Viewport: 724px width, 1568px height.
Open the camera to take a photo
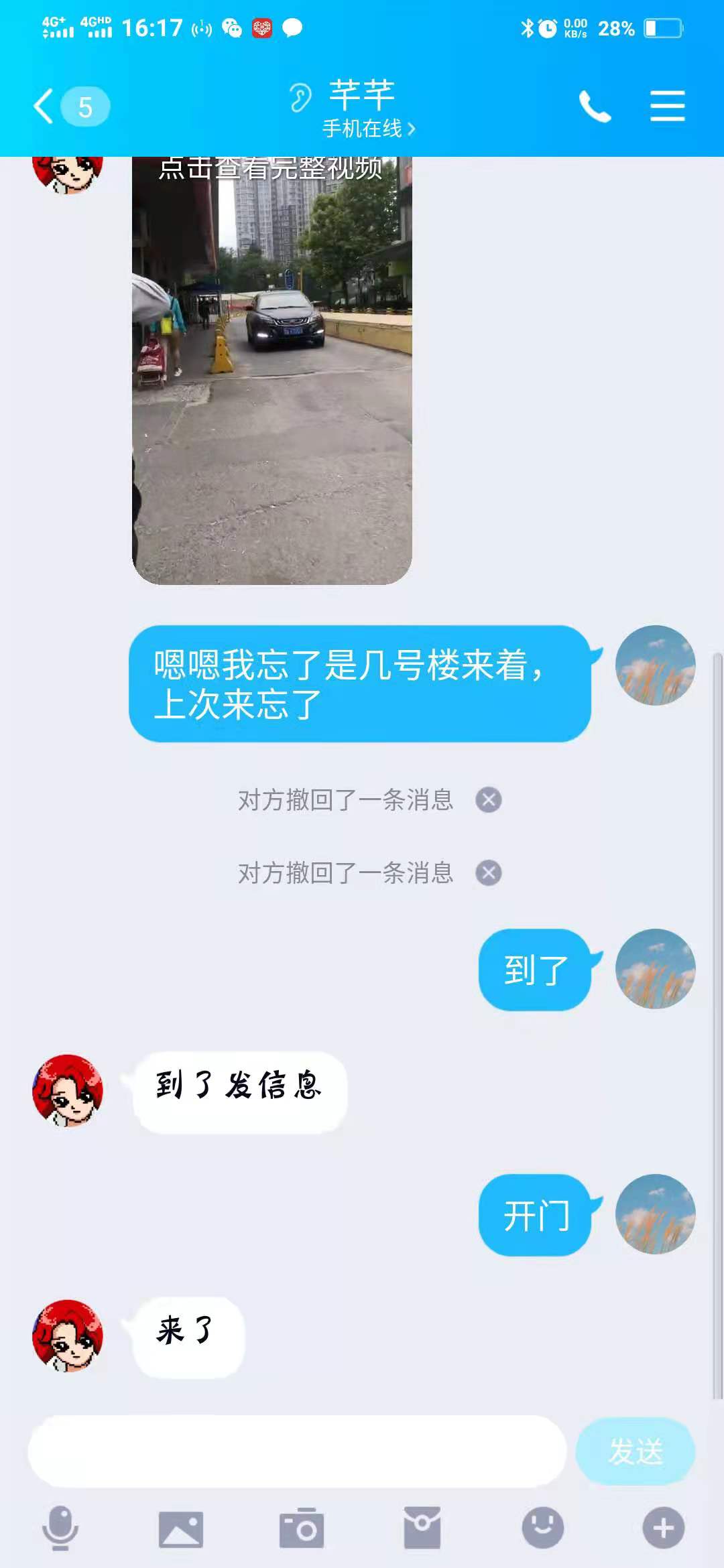point(302,1528)
